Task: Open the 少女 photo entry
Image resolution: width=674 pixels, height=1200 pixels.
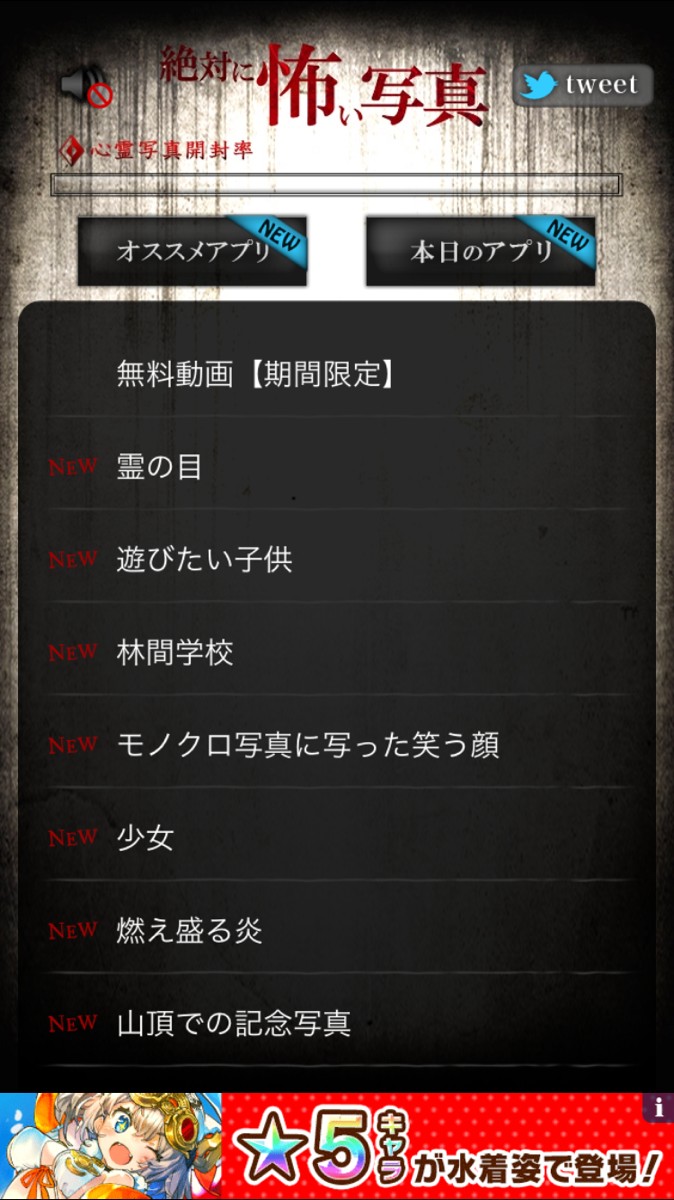Action: 337,837
